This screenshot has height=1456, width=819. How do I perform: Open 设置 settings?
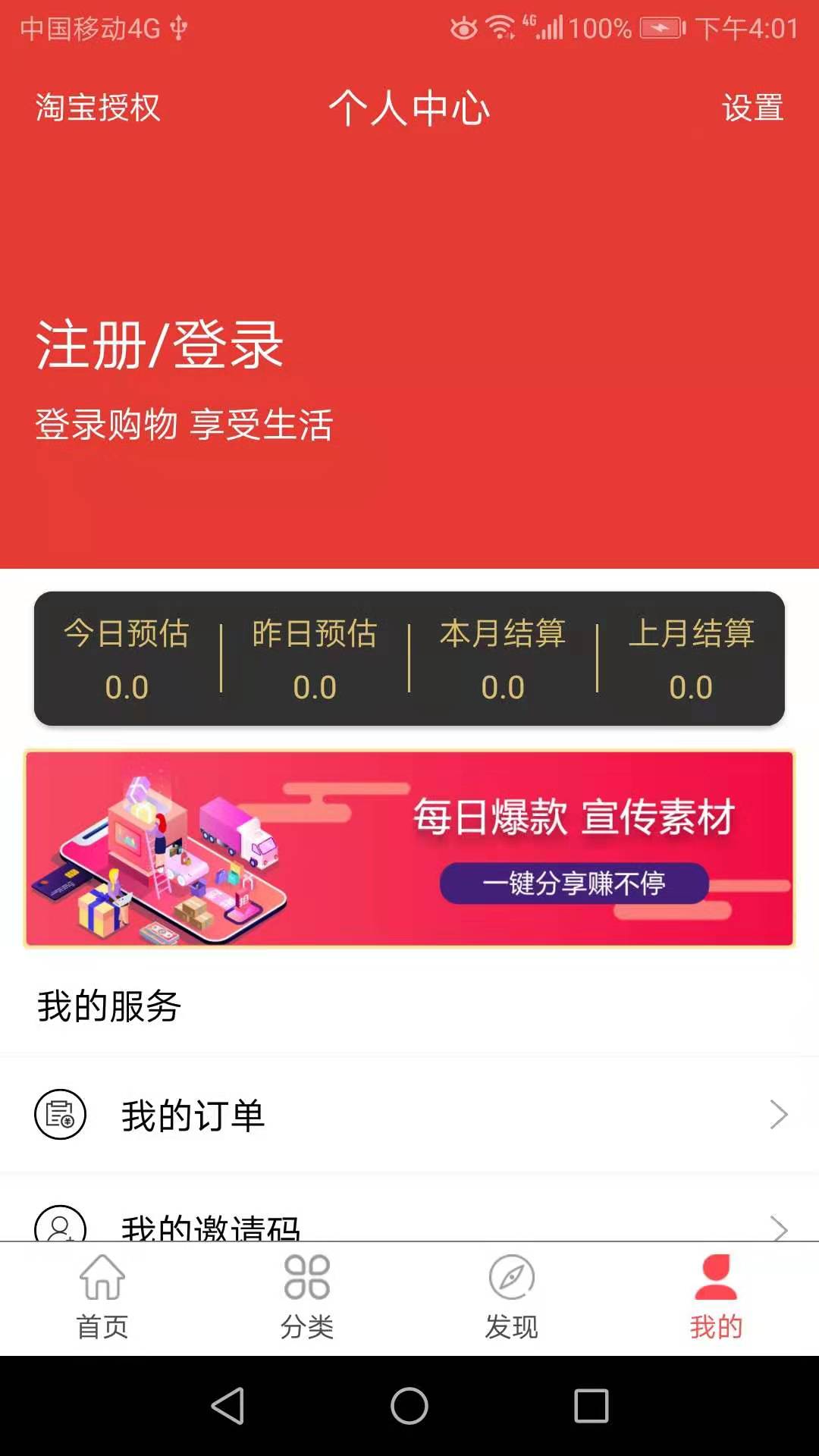click(752, 108)
